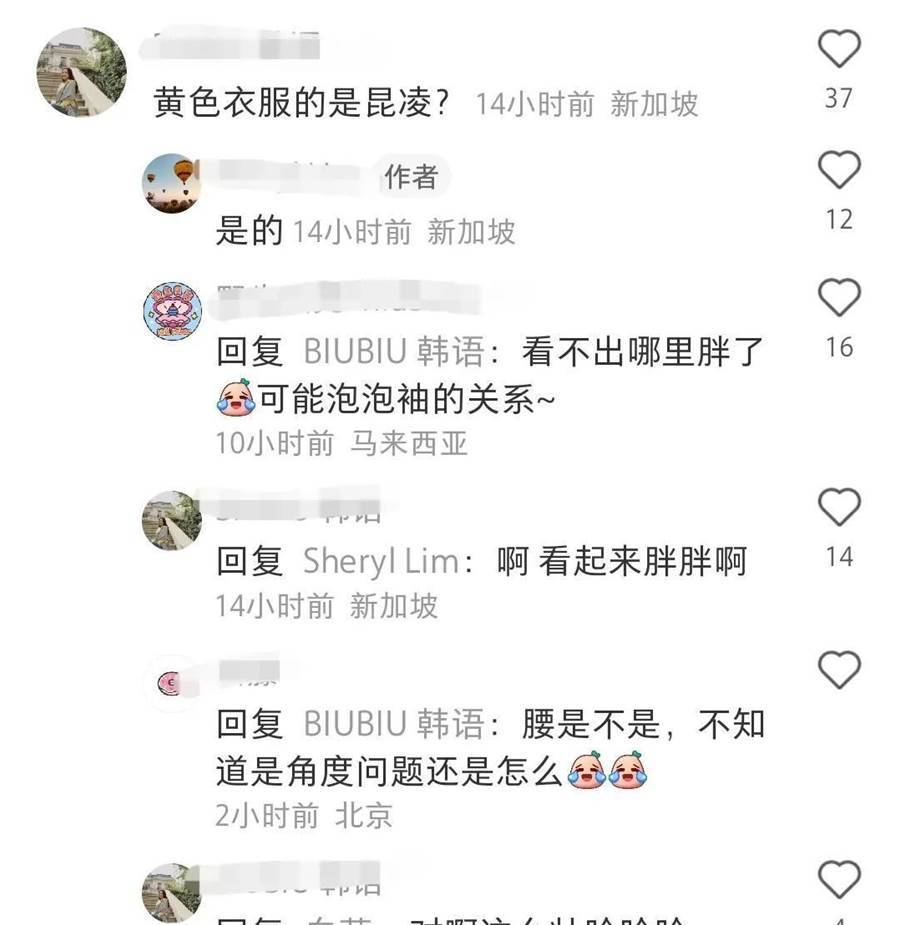Like the author's reply 是的
The height and width of the screenshot is (925, 900).
[839, 171]
